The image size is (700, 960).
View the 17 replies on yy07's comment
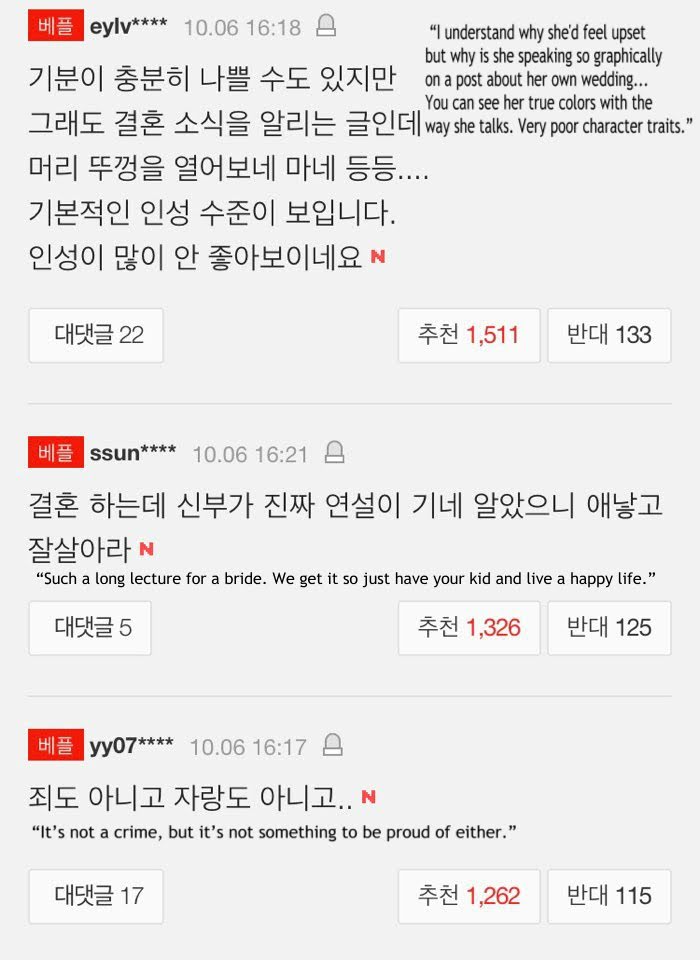coord(96,896)
